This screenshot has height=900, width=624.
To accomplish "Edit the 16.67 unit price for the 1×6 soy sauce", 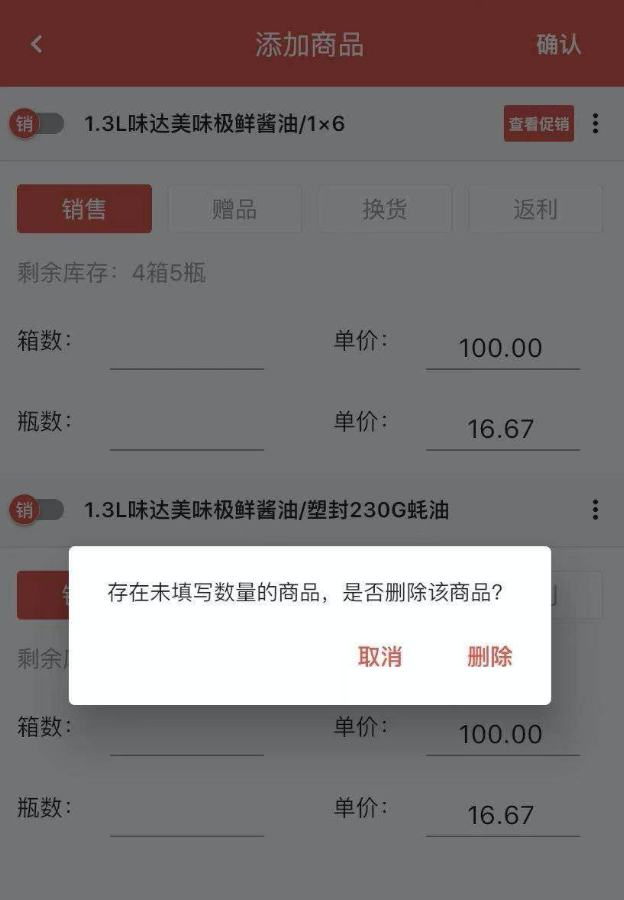I will point(501,428).
